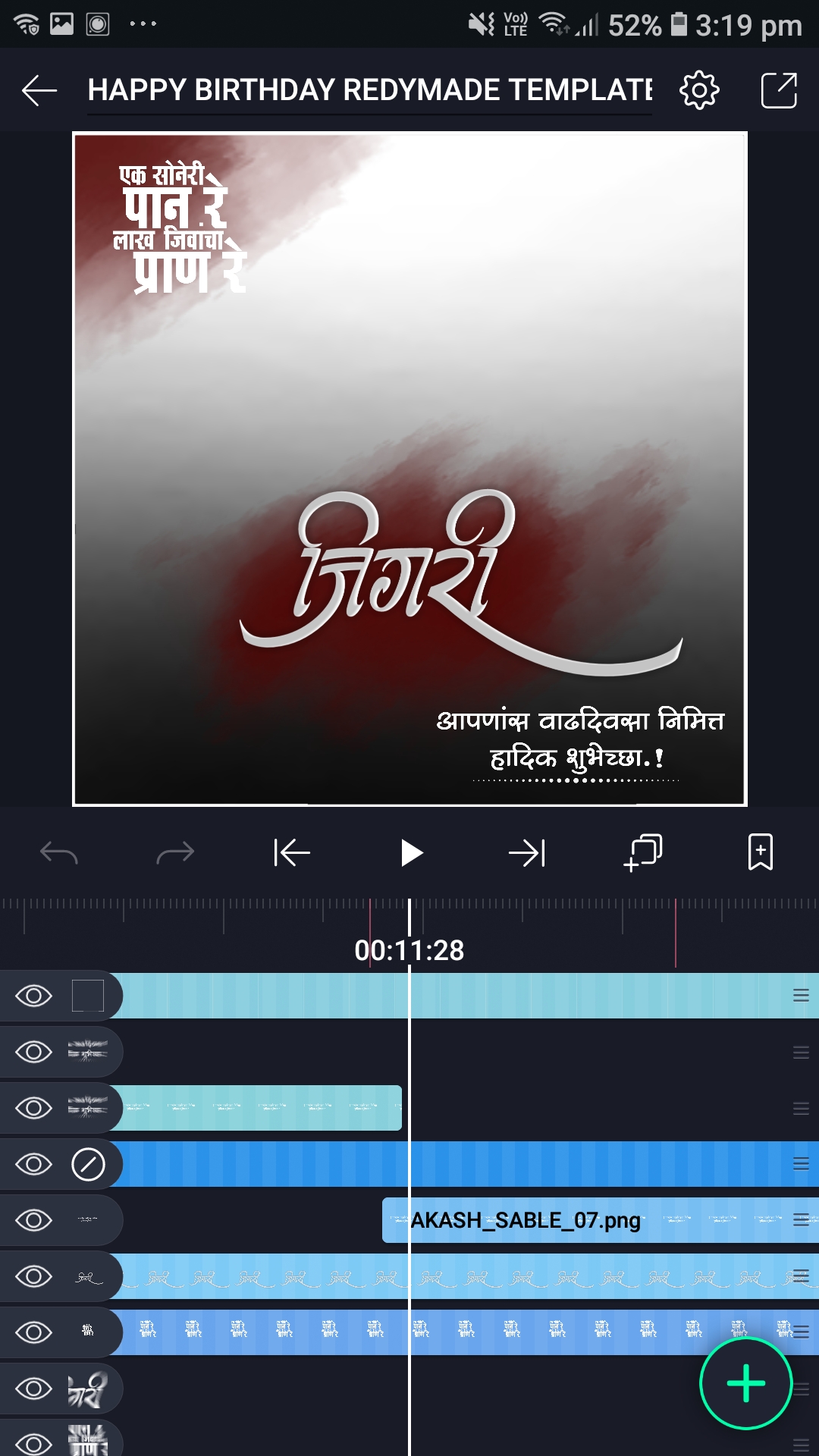This screenshot has width=819, height=1456.
Task: Toggle visibility of the null object layer
Action: 33,1164
